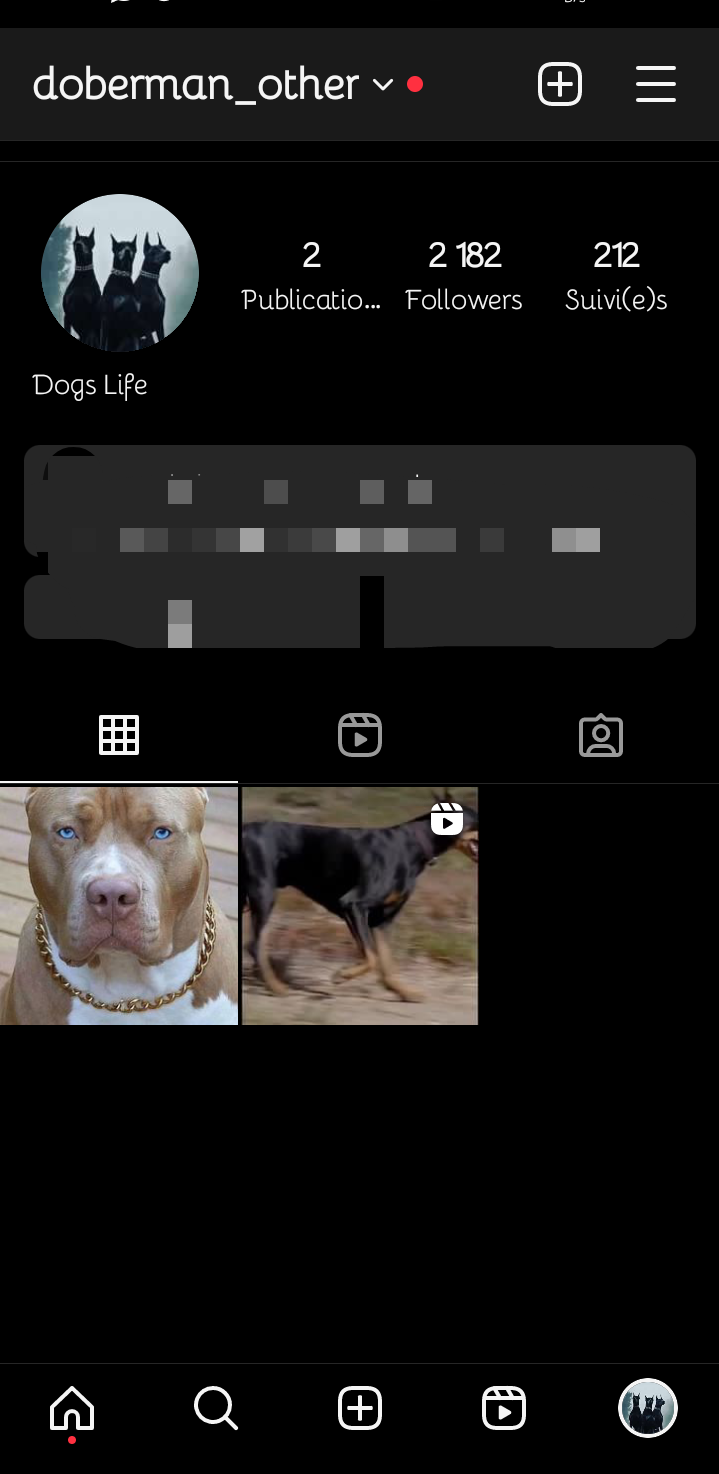Tap the bottom bar create post button

coord(360,1409)
